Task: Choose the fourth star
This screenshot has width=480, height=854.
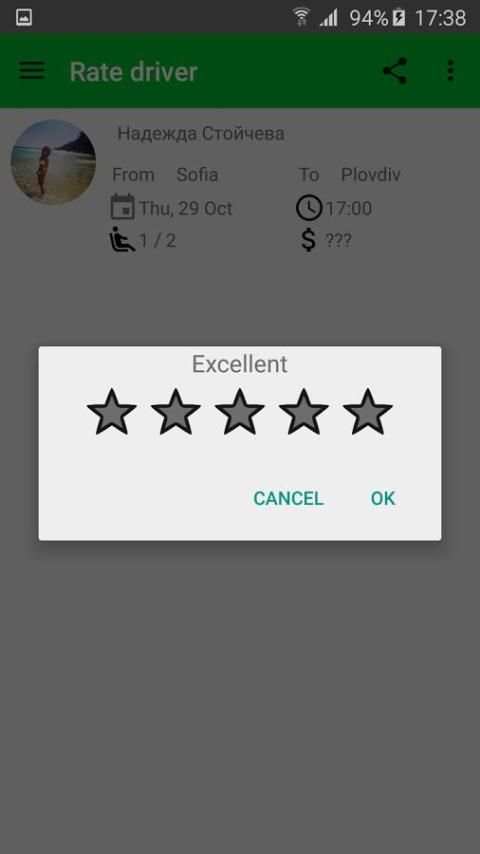Action: coord(303,412)
